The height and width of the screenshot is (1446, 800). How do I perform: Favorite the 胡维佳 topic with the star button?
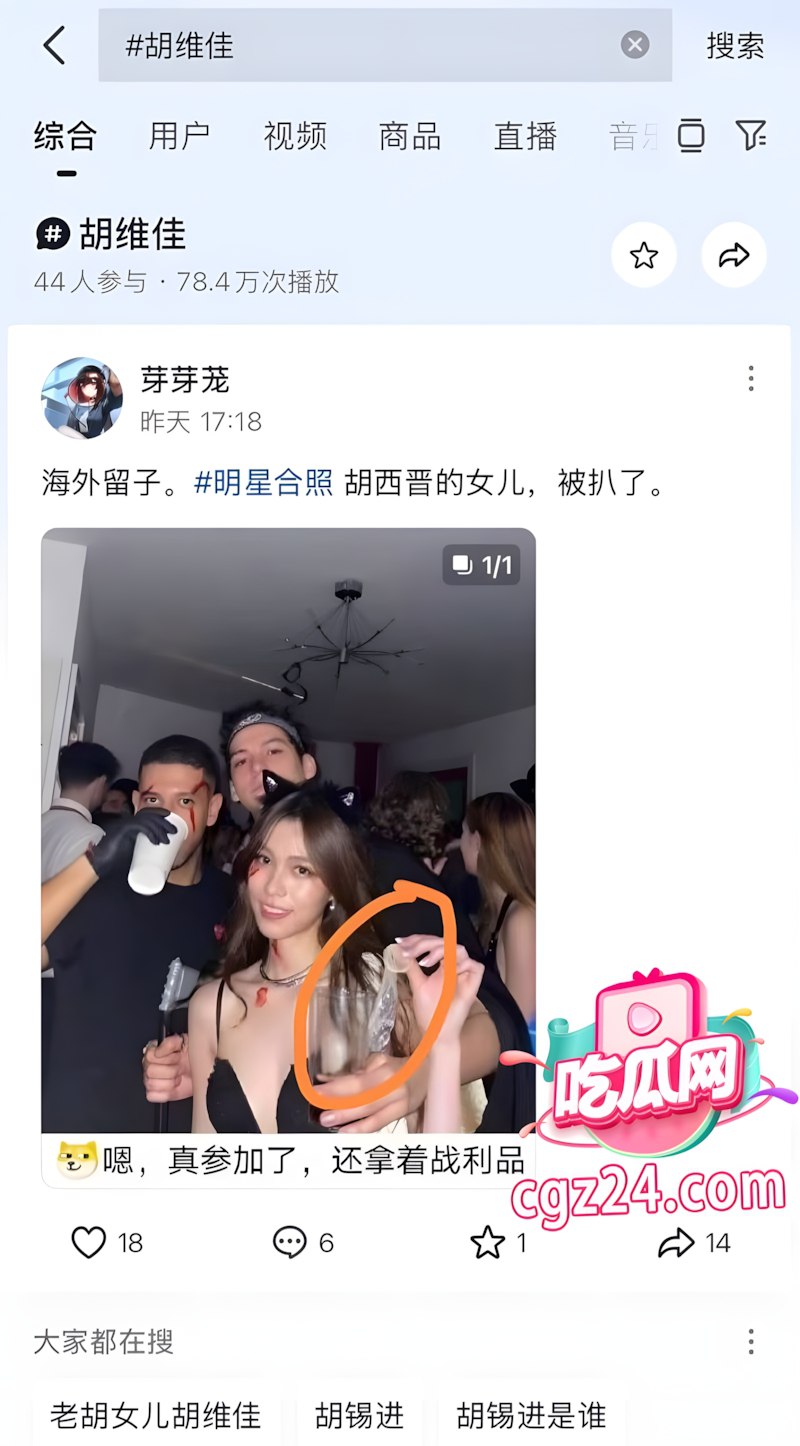(x=644, y=255)
